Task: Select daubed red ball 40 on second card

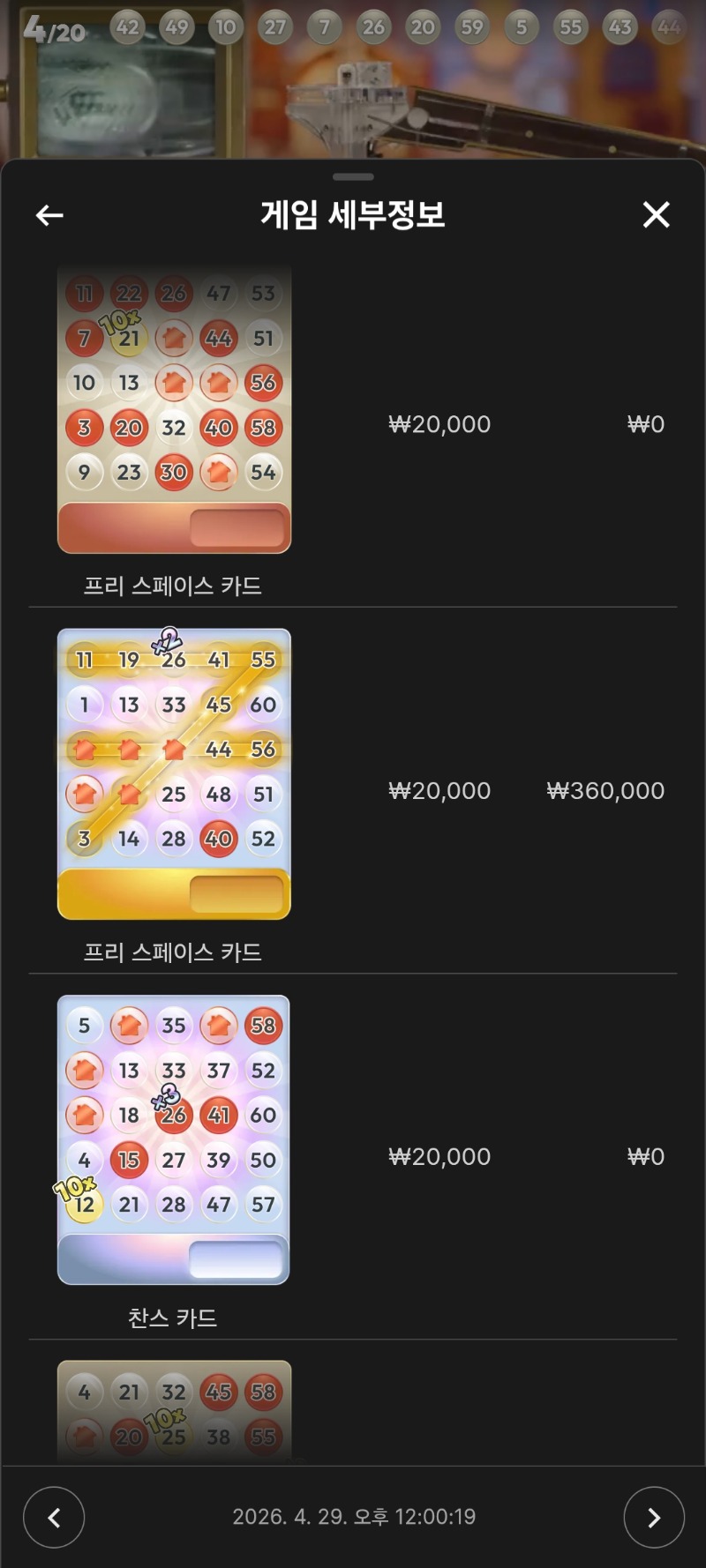Action: tap(218, 840)
